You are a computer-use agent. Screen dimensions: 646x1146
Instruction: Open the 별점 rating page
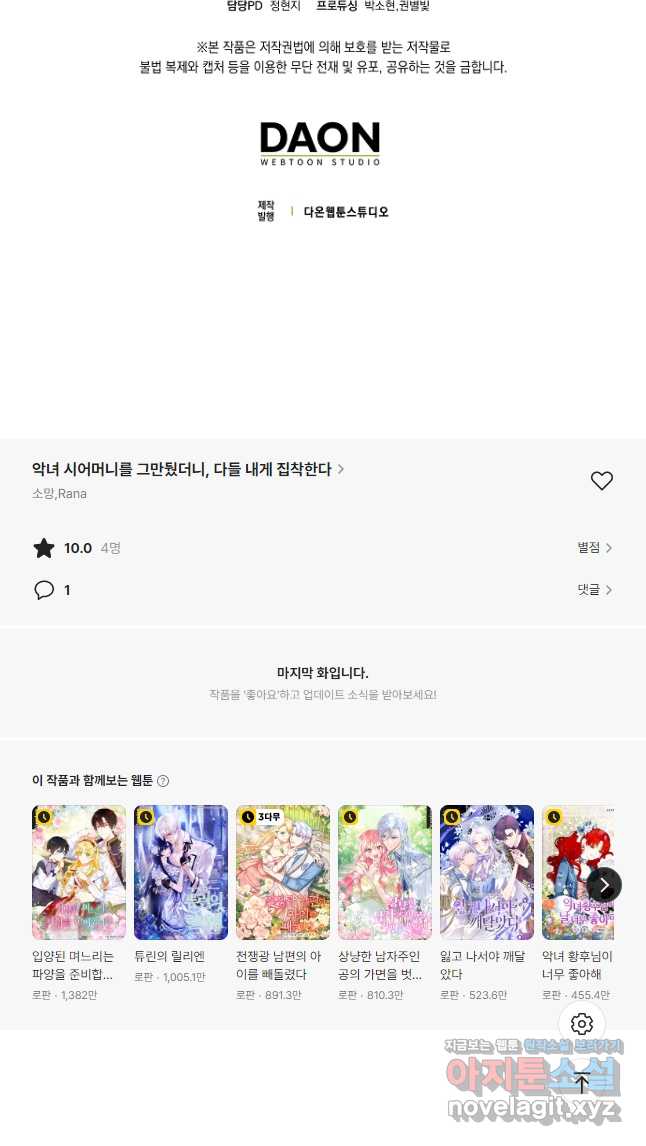tap(594, 548)
